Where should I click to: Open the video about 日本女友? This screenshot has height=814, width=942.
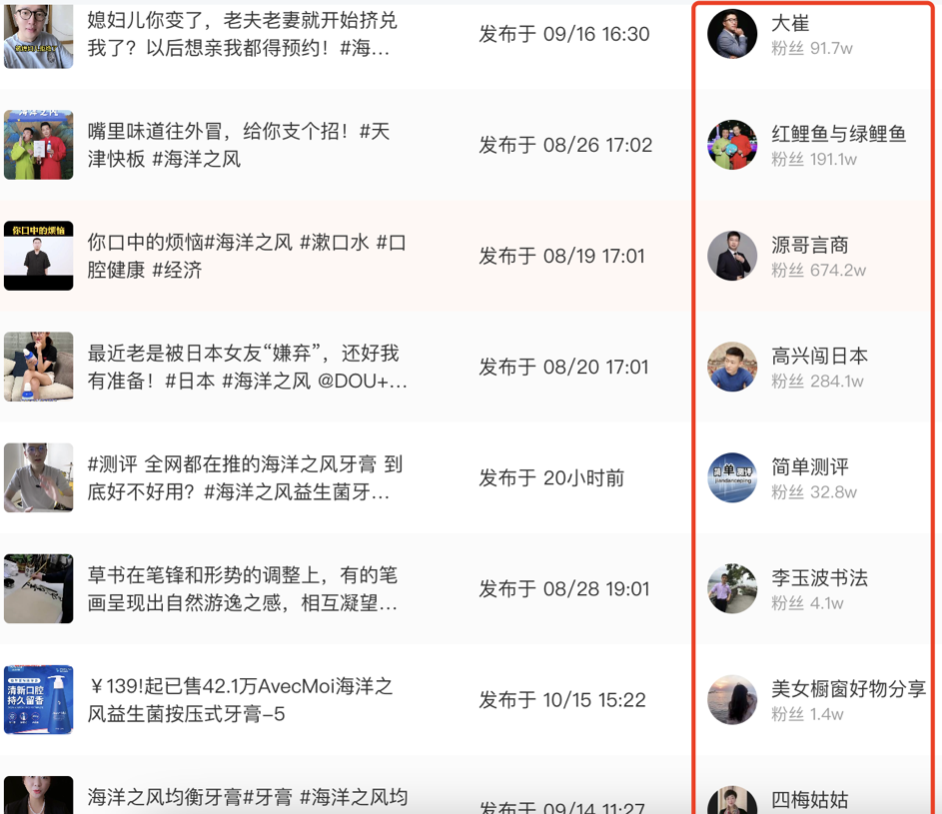246,367
